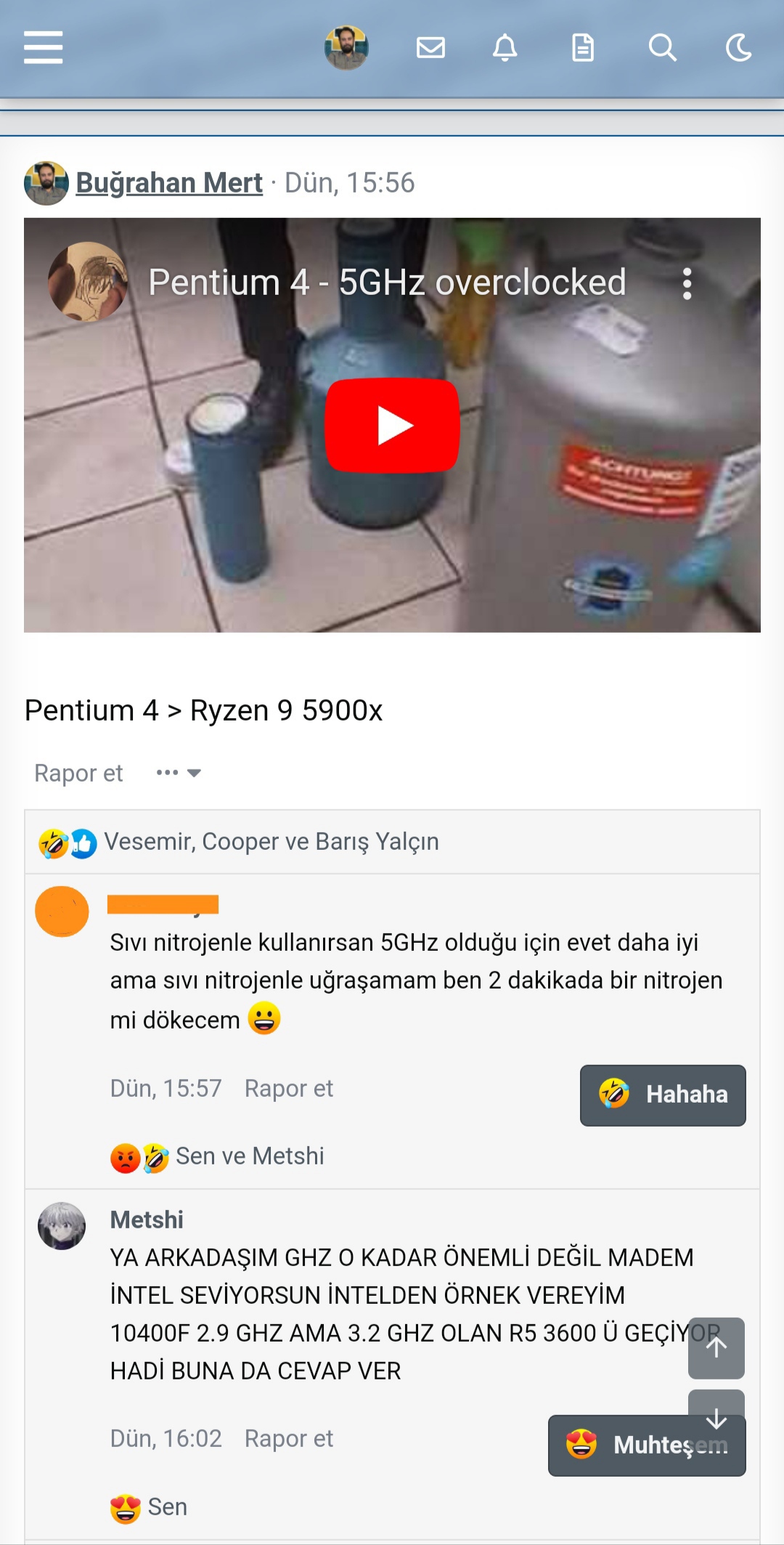Check the notifications bell
This screenshot has height=1545, width=784.
505,48
